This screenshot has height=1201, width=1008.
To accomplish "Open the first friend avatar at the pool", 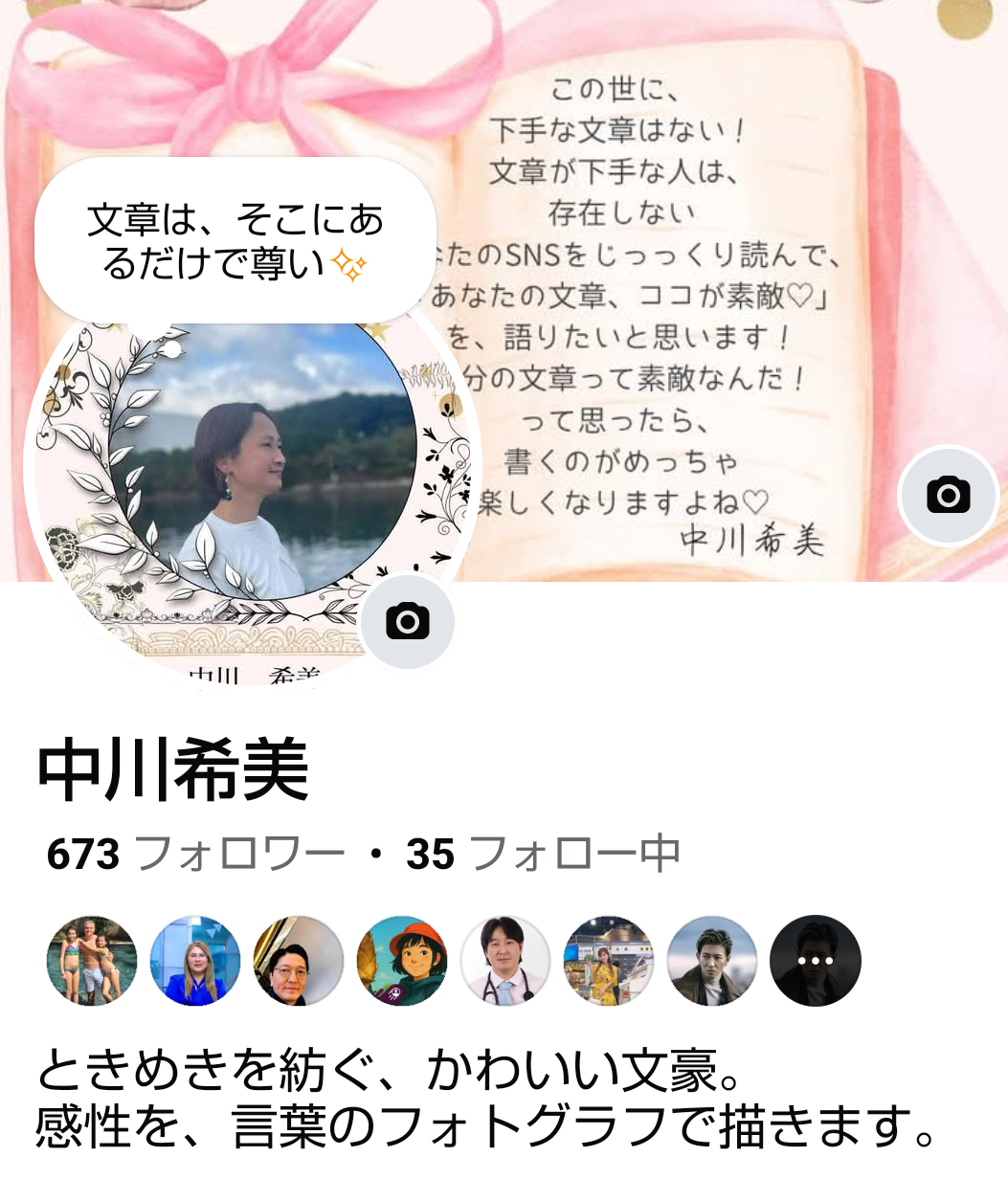I will pos(92,961).
